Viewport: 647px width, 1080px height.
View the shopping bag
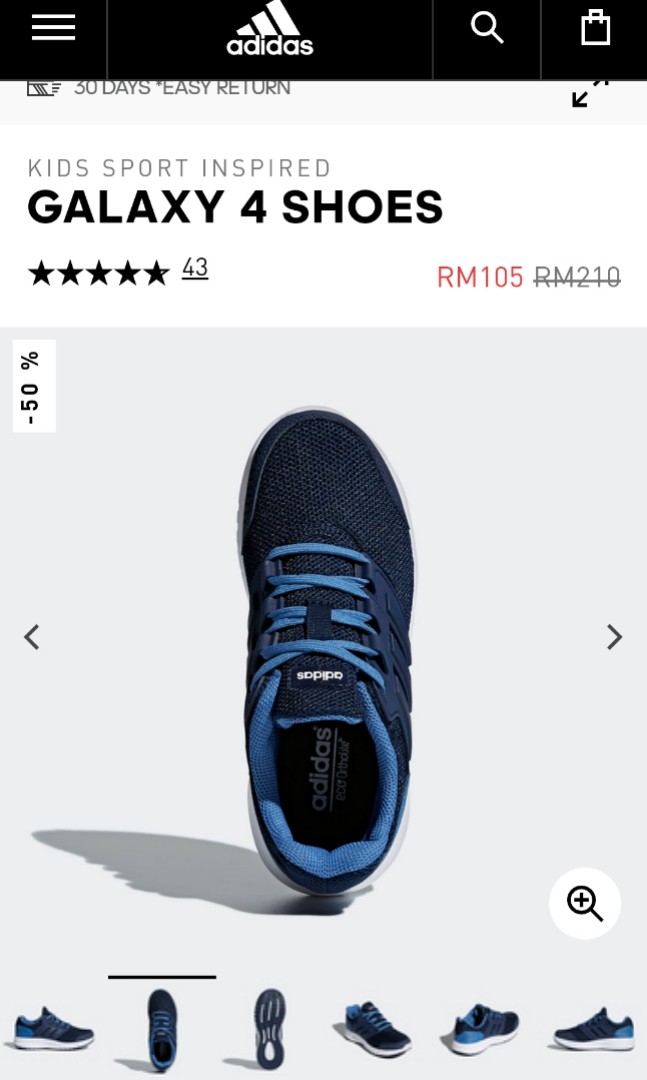pos(595,28)
